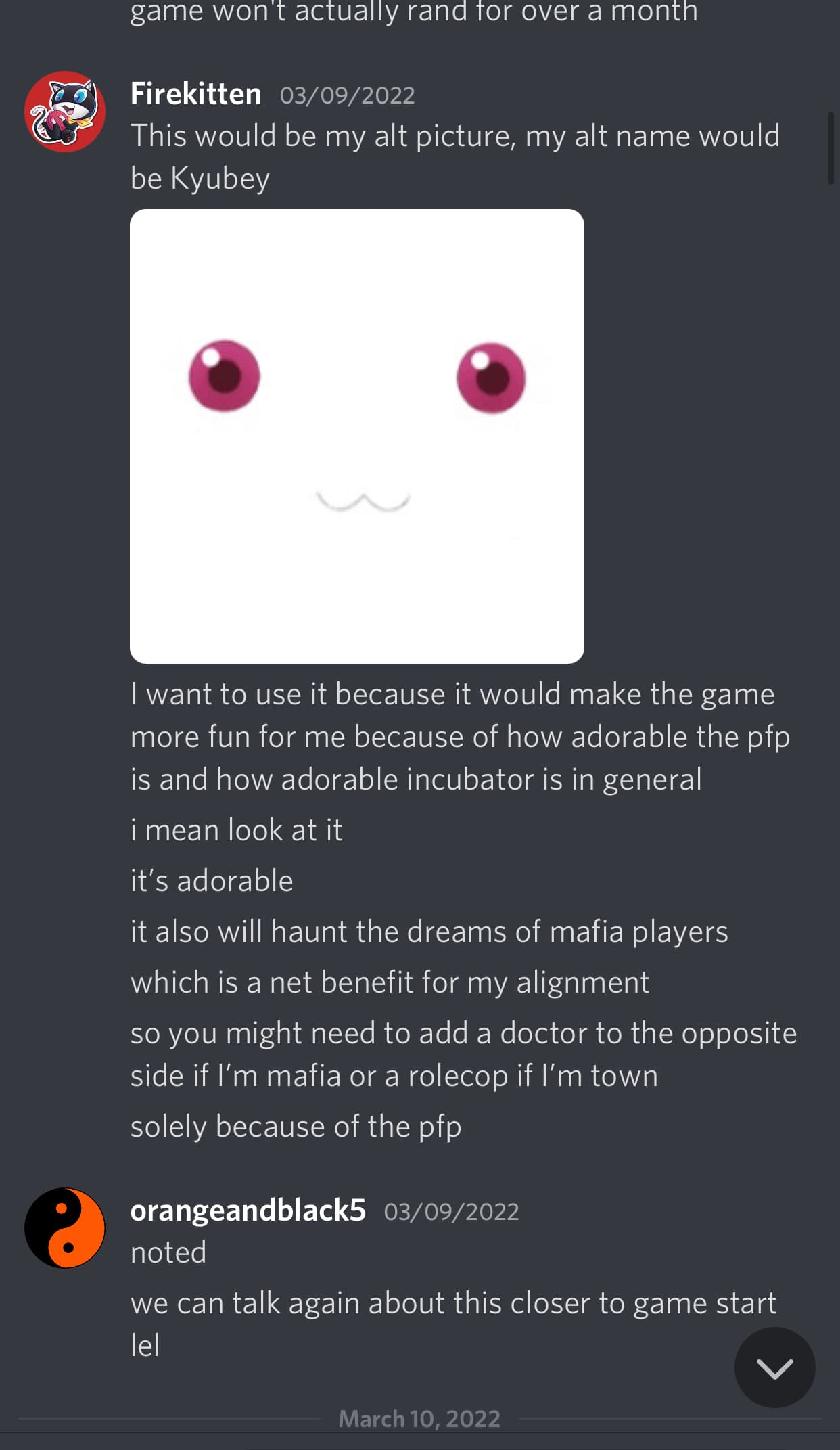Image resolution: width=840 pixels, height=1450 pixels.
Task: Tap the orangeandblack5 username
Action: (248, 1210)
